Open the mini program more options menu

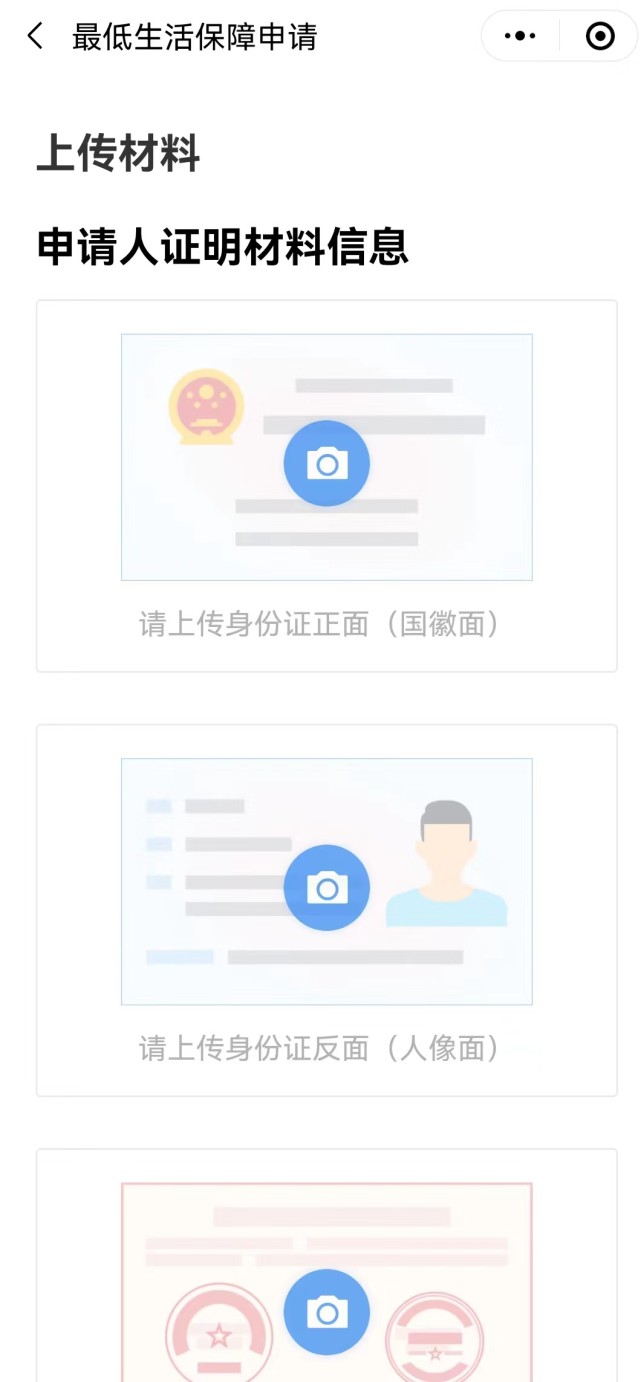(520, 37)
